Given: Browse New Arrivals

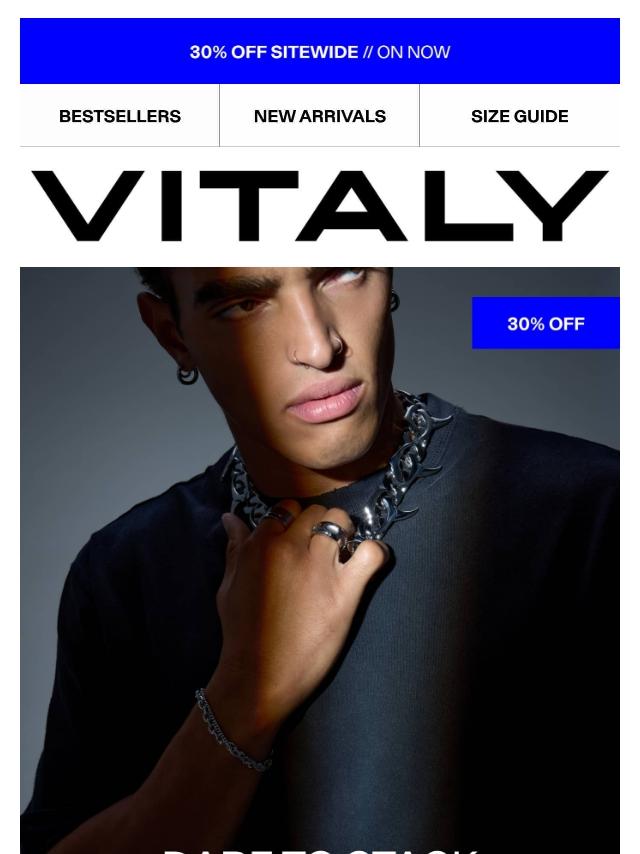Looking at the screenshot, I should [320, 116].
